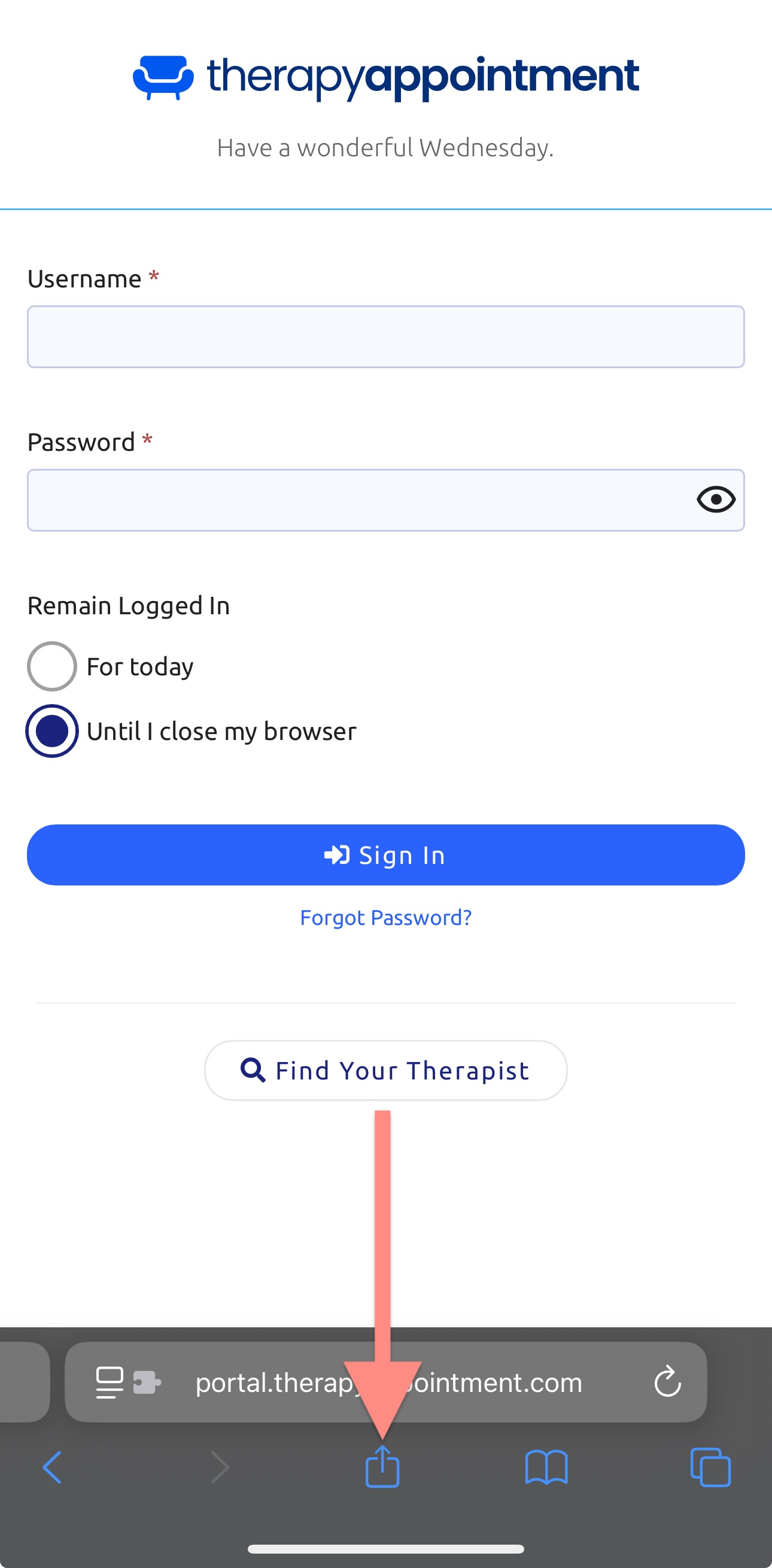Open Find Your Therapist search
772x1568 pixels.
point(385,1070)
